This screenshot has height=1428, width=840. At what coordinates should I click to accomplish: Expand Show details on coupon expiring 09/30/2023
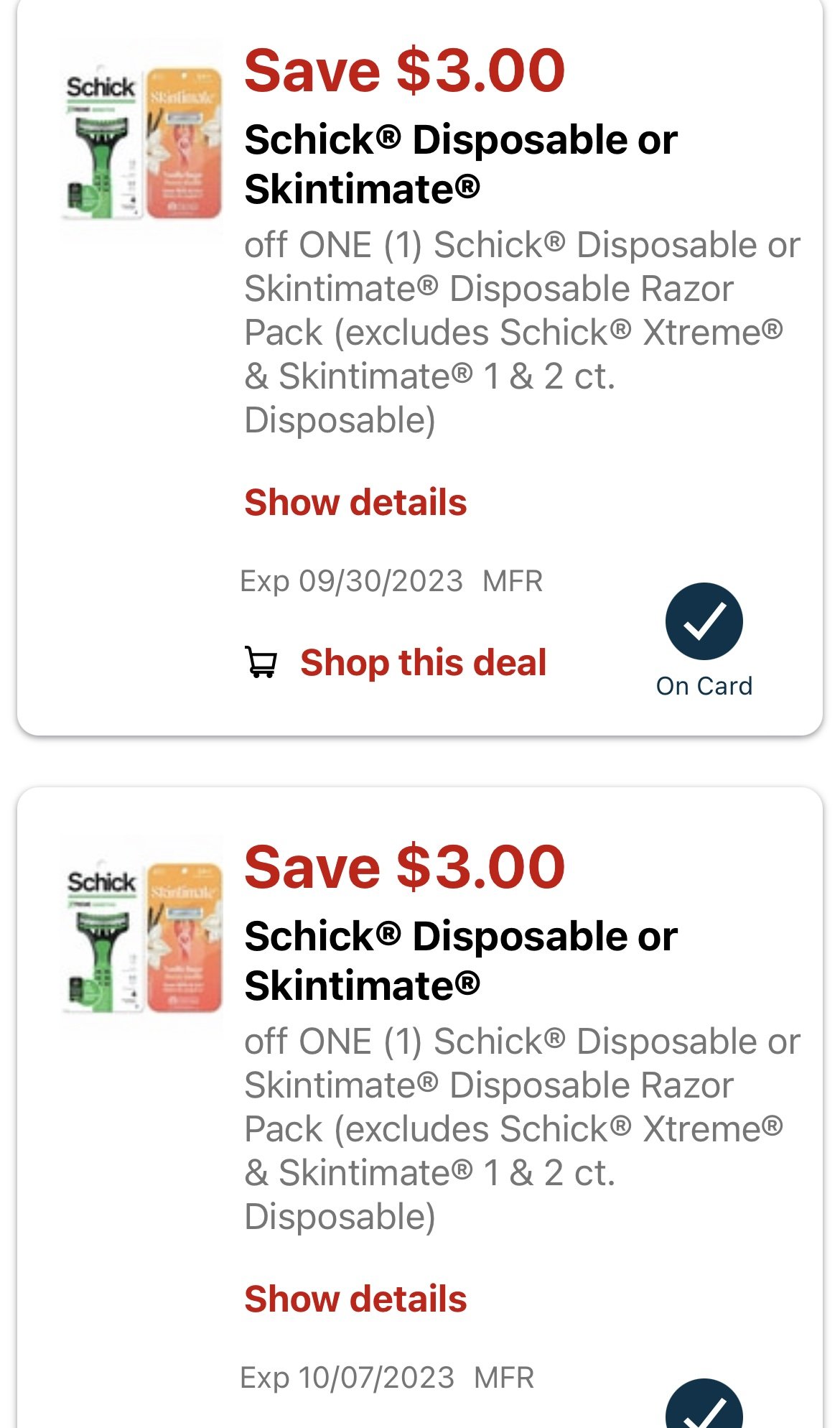[355, 502]
